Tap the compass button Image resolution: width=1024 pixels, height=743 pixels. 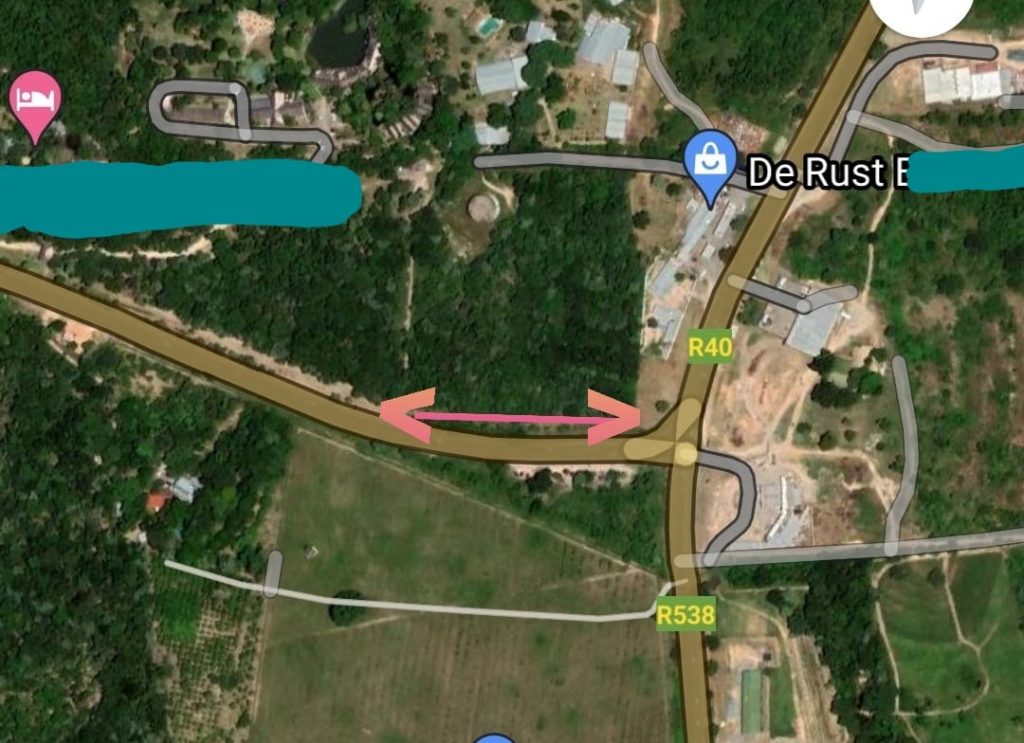[x=921, y=10]
